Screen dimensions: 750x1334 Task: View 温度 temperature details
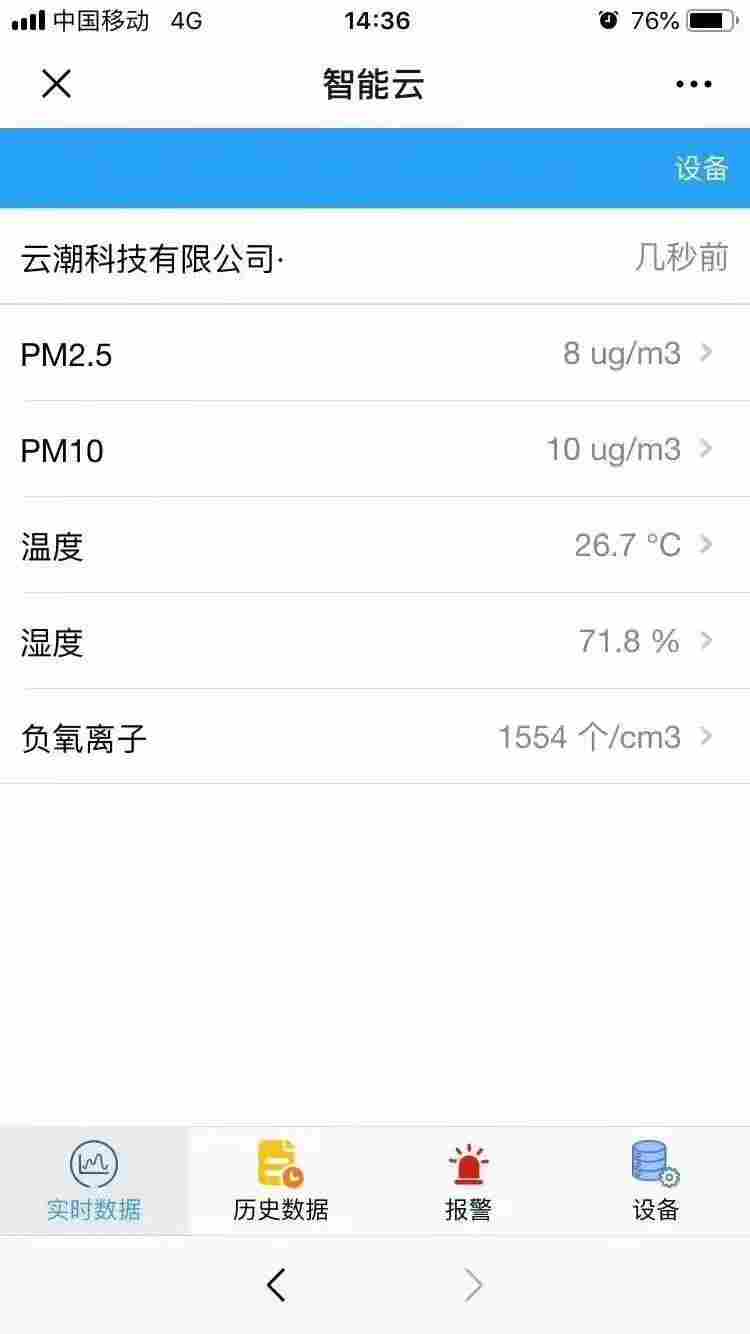pos(375,545)
